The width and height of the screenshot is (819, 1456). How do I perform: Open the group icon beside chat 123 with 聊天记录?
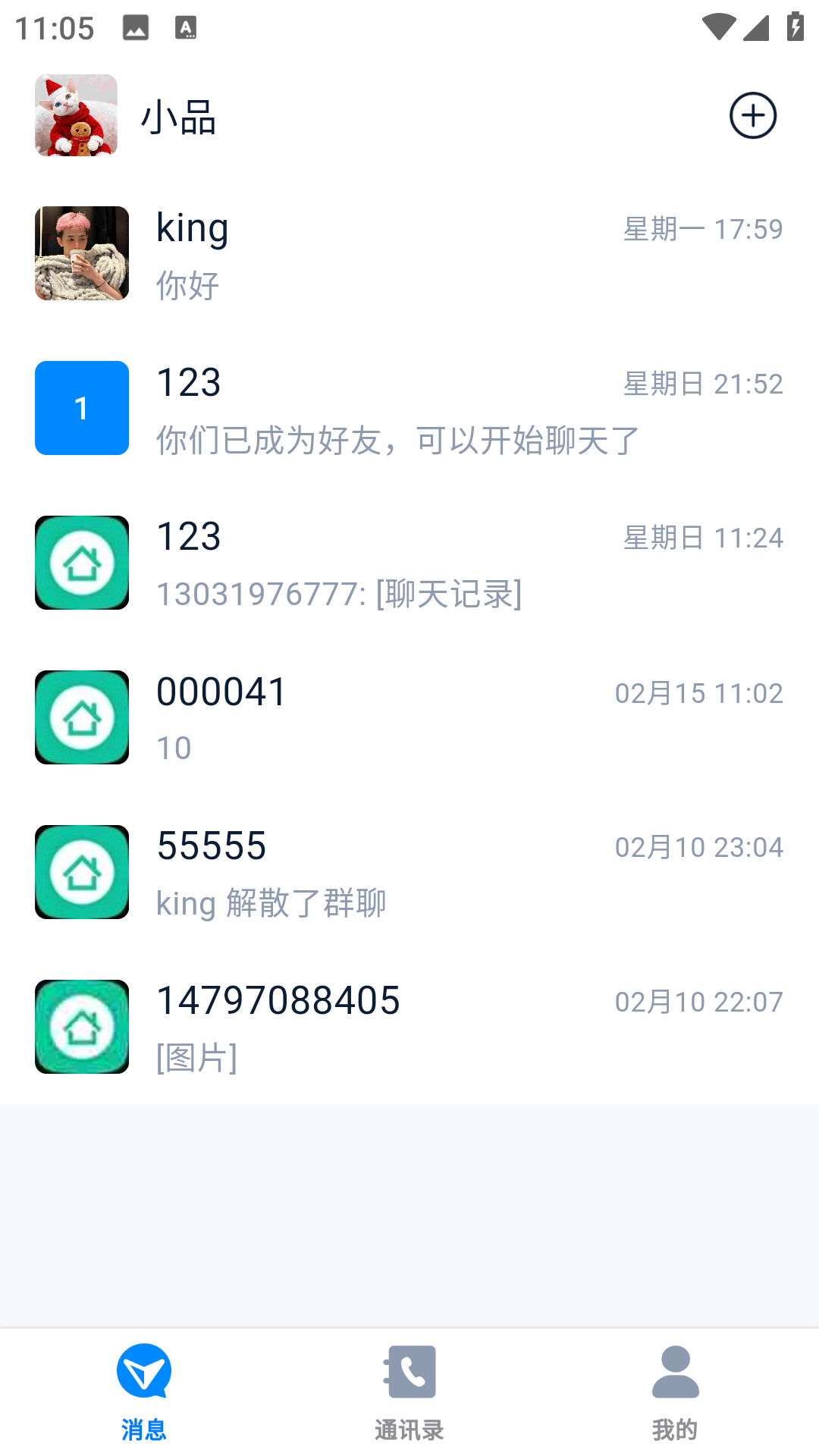[81, 563]
